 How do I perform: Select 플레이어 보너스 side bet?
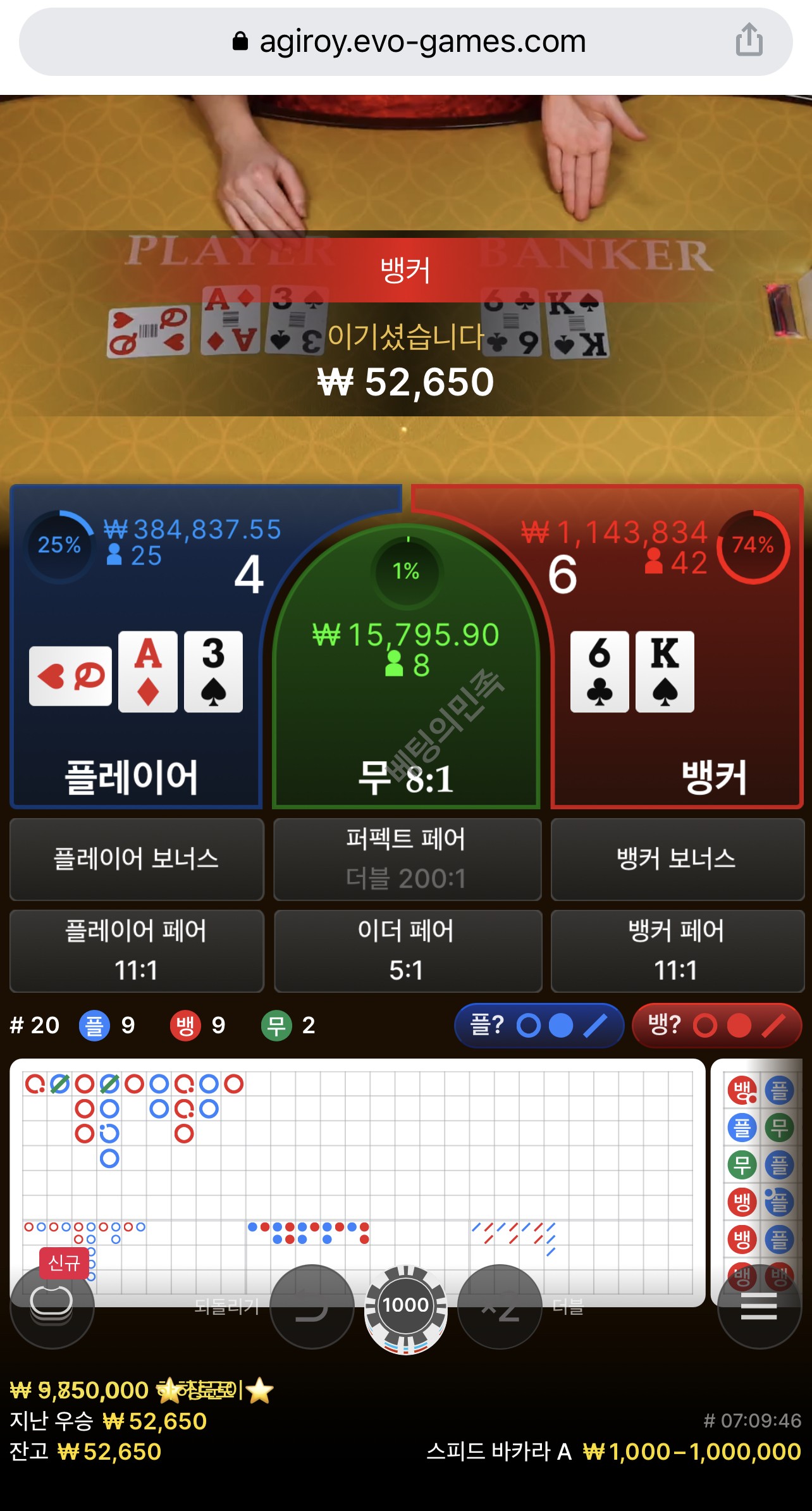137,859
